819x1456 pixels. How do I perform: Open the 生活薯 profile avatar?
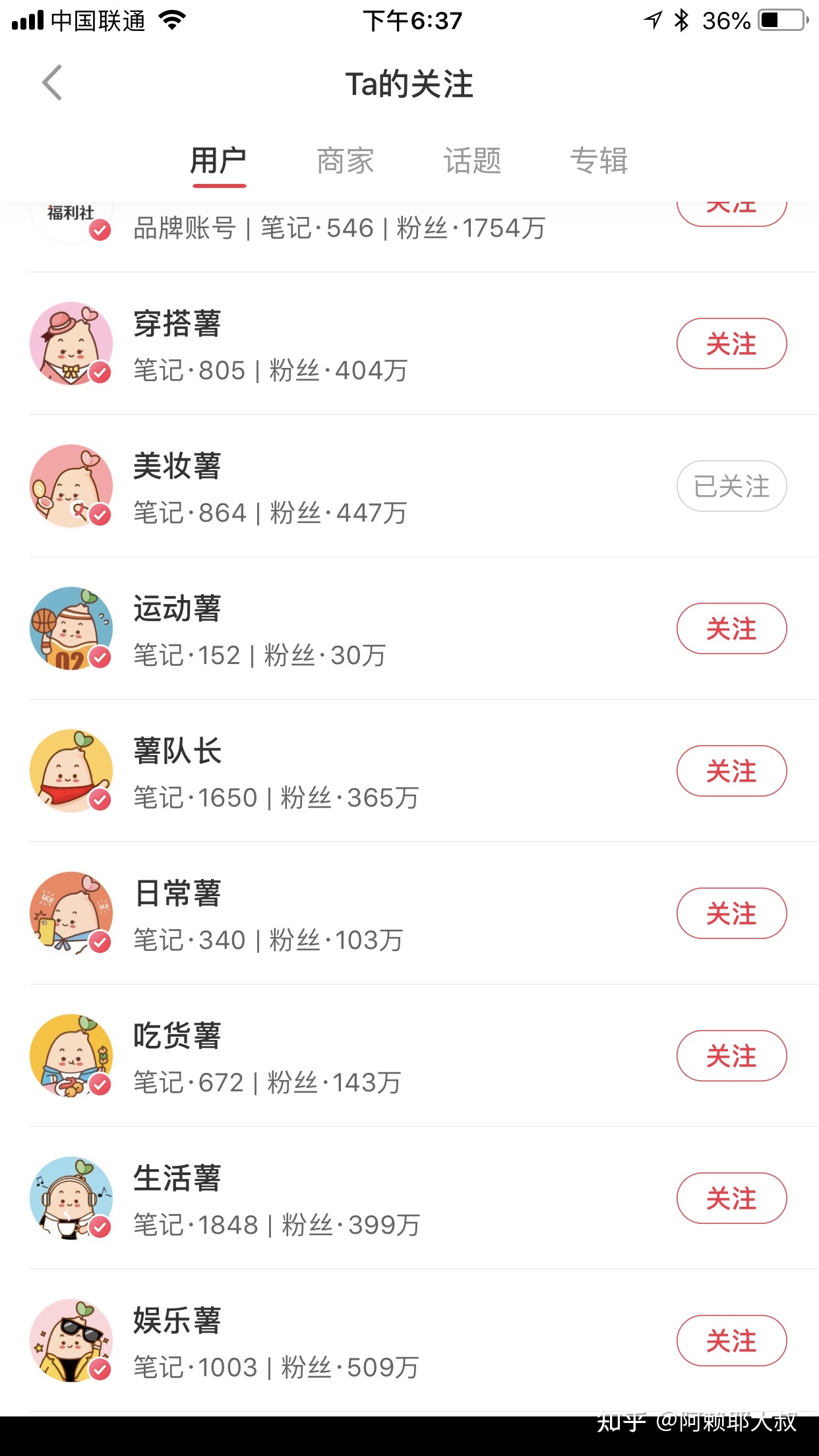[x=71, y=1199]
